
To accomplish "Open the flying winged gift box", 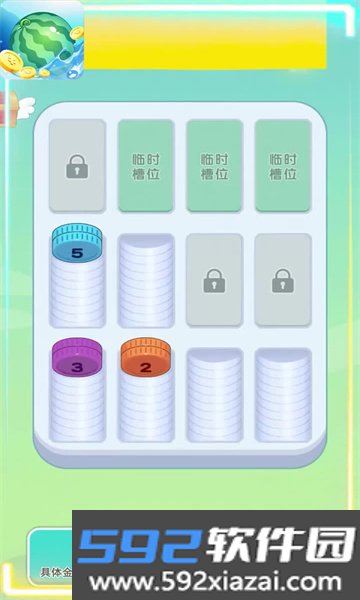I will click(16, 109).
